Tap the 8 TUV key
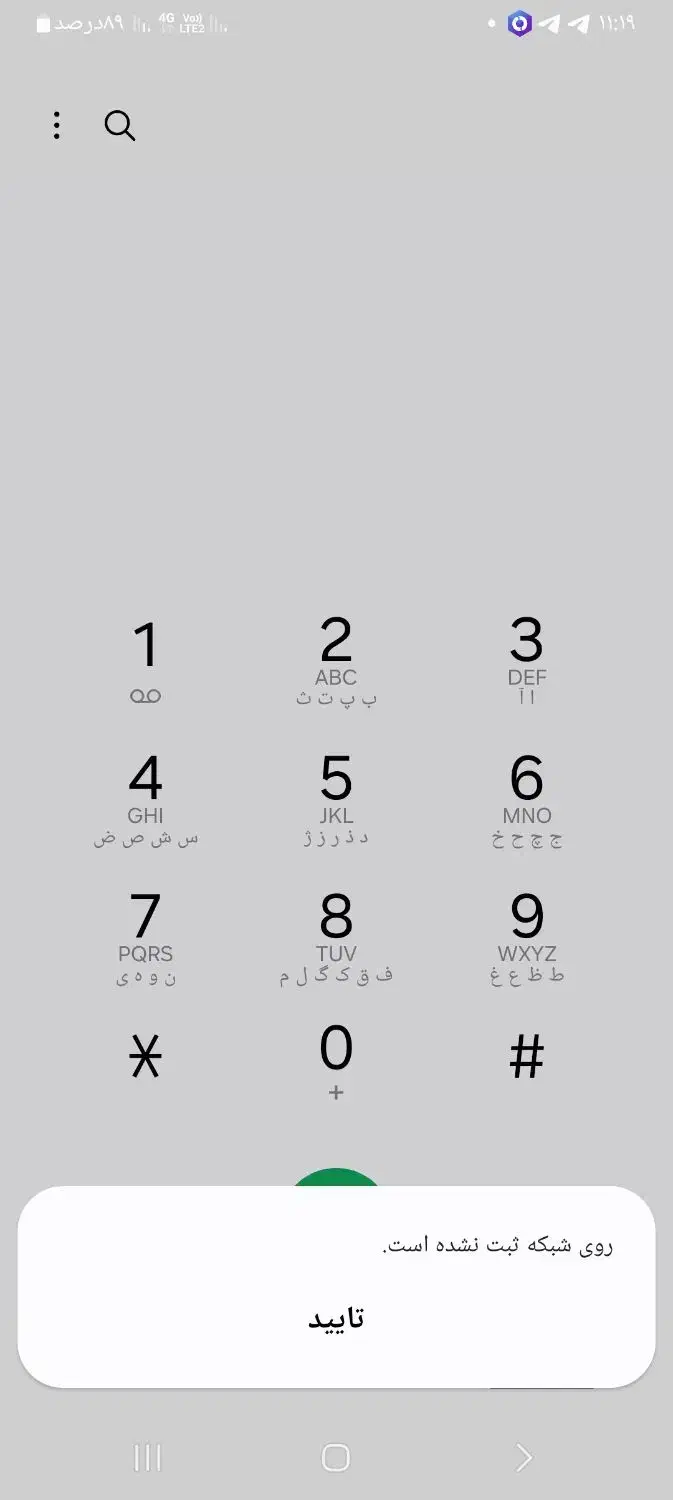Image resolution: width=673 pixels, height=1500 pixels. point(336,936)
